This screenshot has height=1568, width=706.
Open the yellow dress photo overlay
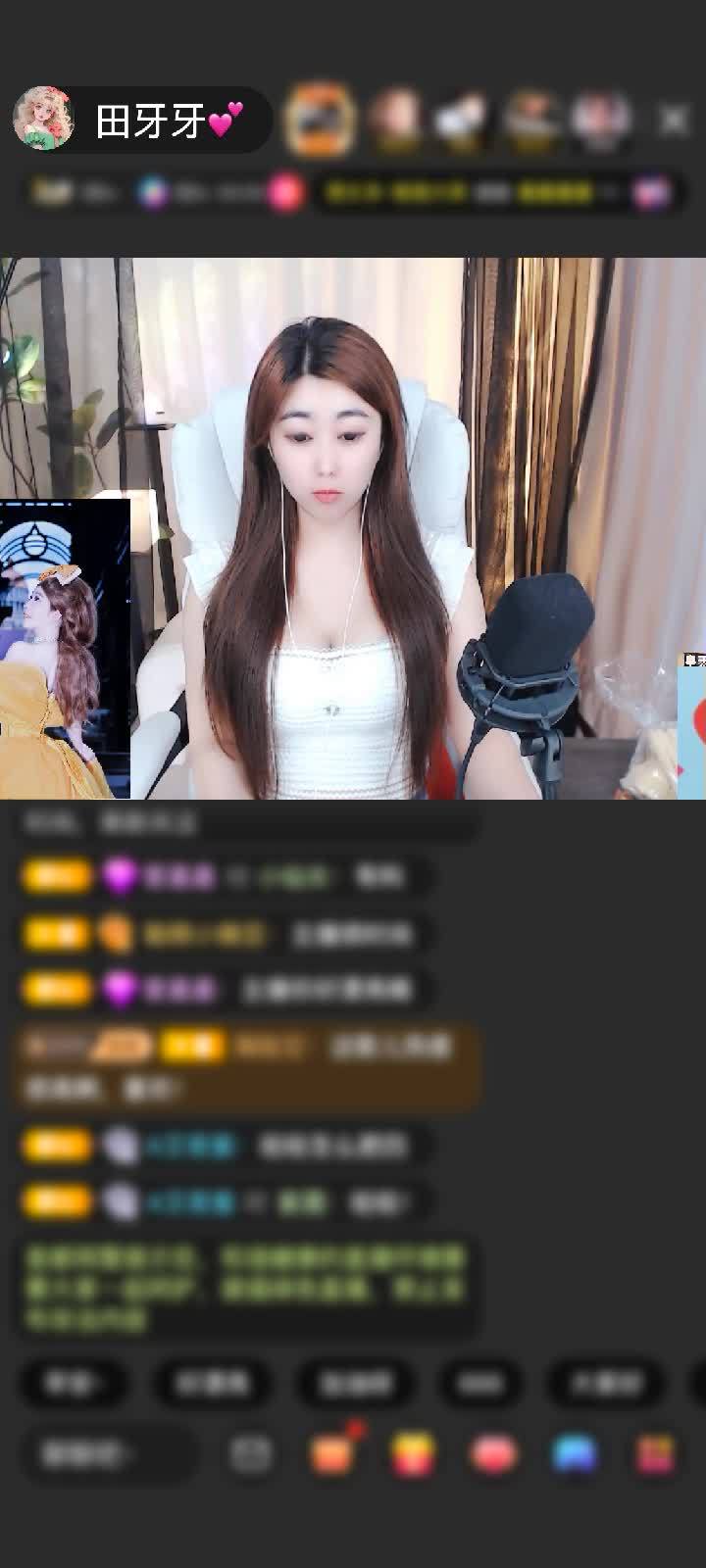click(x=65, y=648)
